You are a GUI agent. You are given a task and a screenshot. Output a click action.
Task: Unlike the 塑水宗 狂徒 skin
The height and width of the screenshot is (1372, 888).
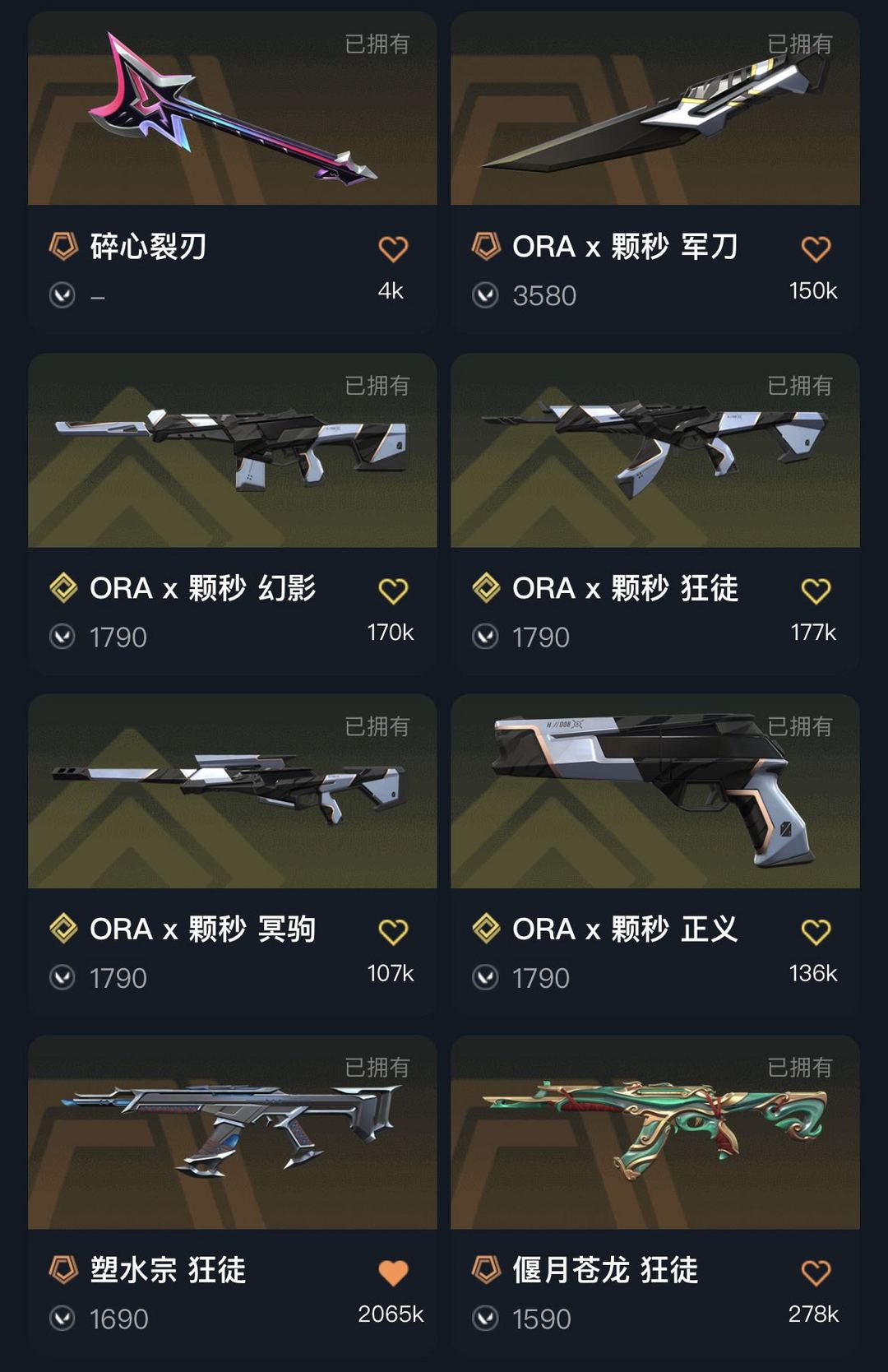(393, 1272)
